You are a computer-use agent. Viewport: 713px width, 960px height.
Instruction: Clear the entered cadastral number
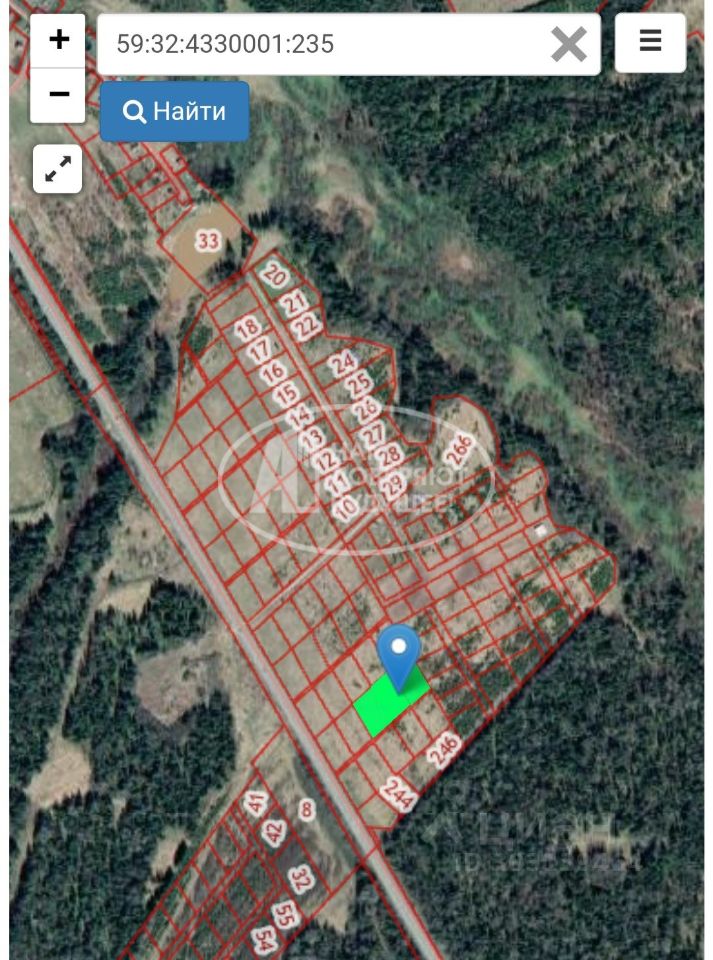pos(569,44)
